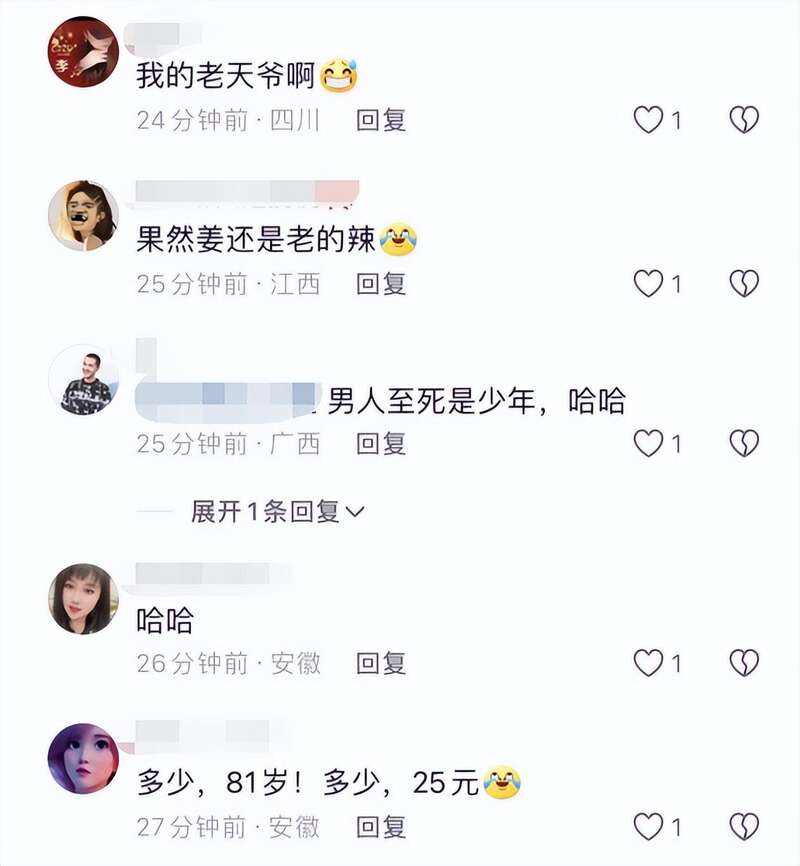Reply to the comment 男人至死是少年
Image resolution: width=800 pixels, height=866 pixels.
tap(381, 443)
